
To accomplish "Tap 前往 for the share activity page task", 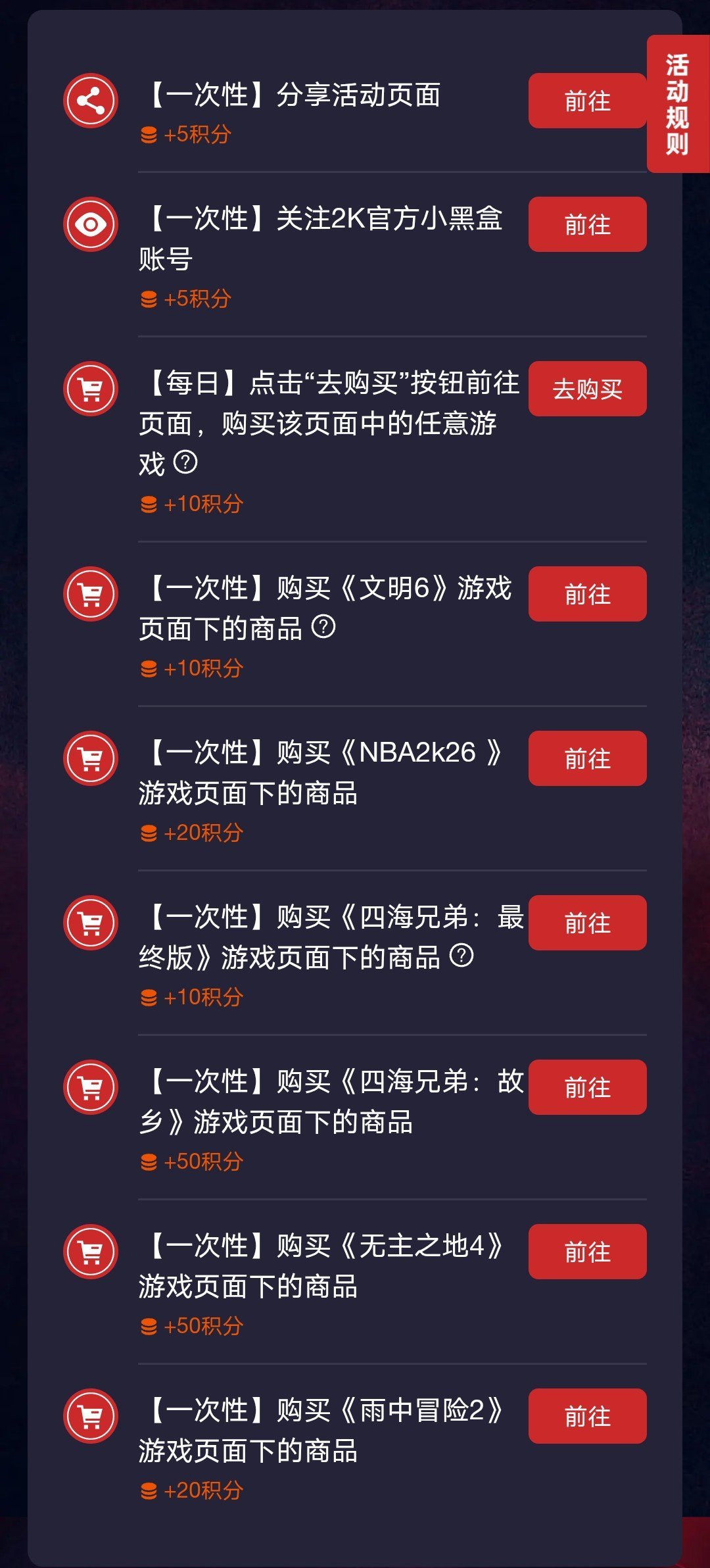I will [x=586, y=101].
